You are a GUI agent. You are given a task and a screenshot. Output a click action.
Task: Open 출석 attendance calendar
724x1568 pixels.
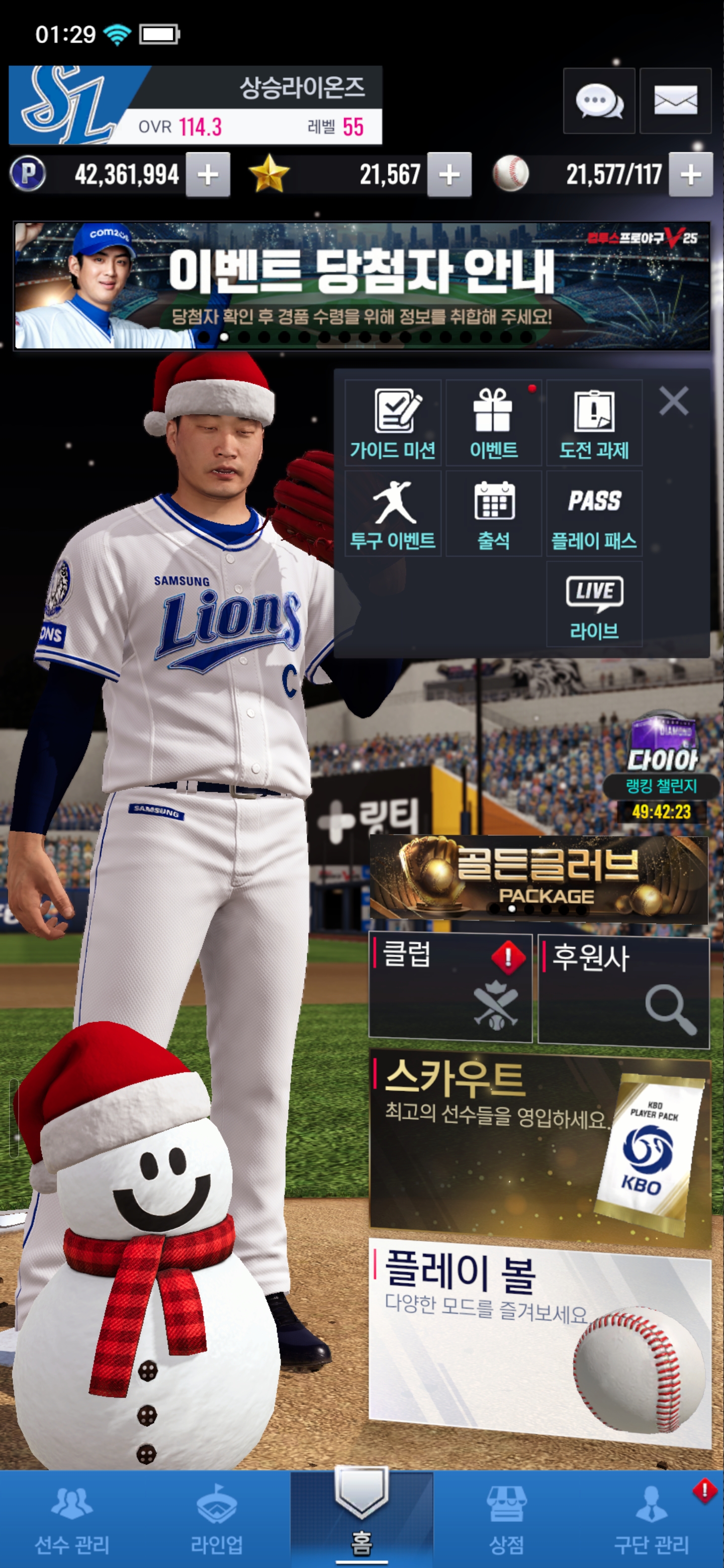point(493,514)
